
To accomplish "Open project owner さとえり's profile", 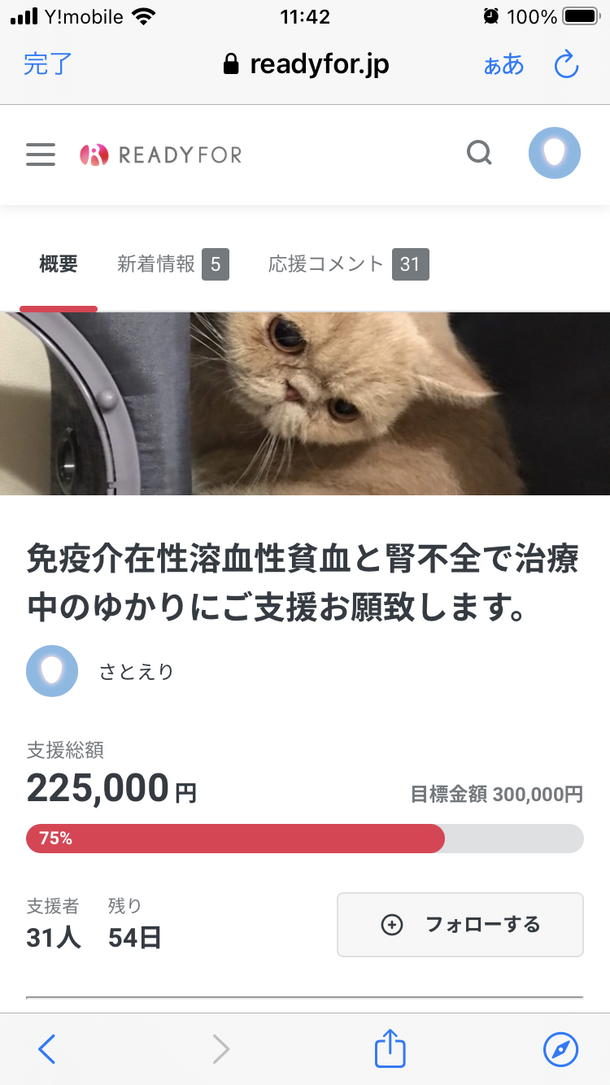I will [136, 671].
